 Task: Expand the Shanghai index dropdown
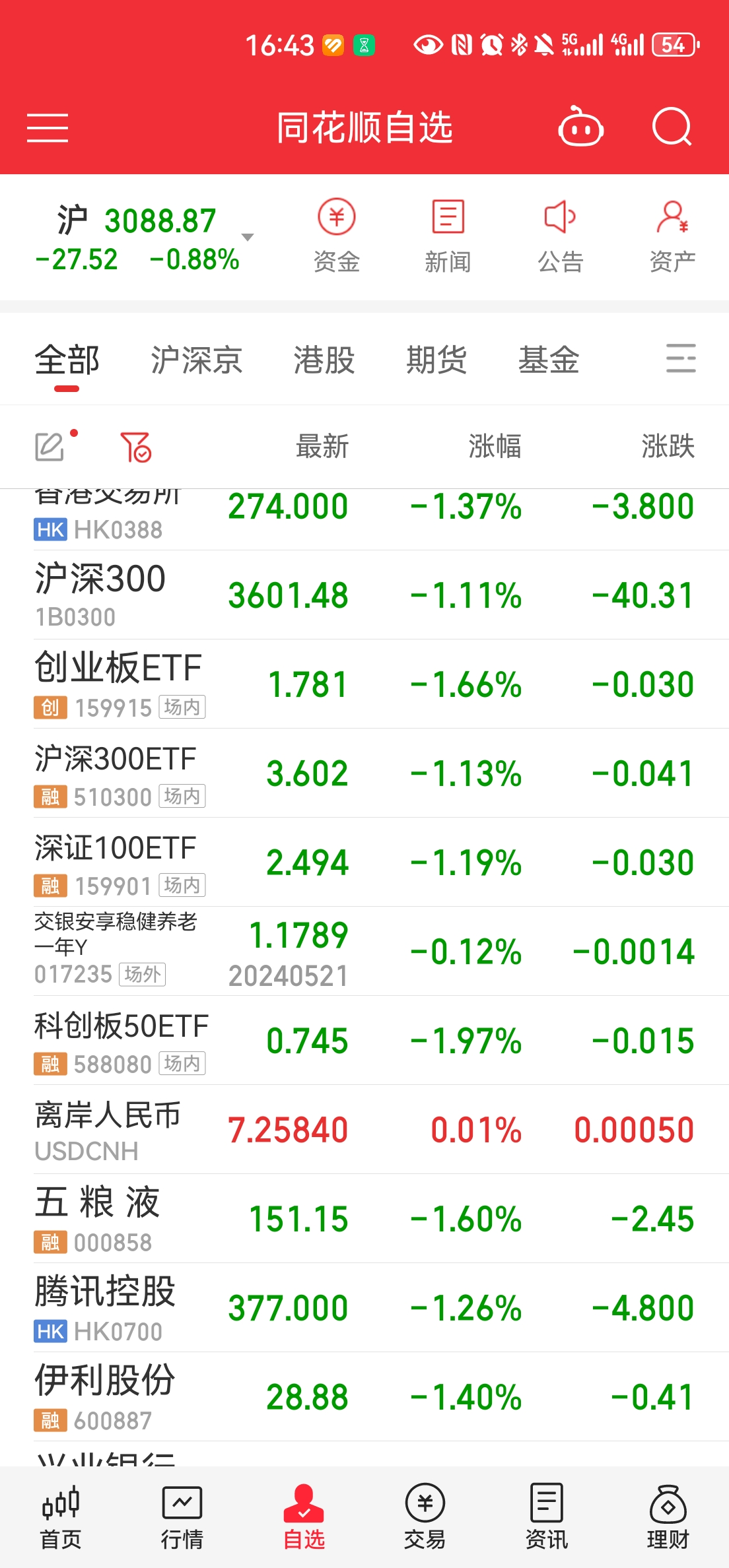(248, 238)
